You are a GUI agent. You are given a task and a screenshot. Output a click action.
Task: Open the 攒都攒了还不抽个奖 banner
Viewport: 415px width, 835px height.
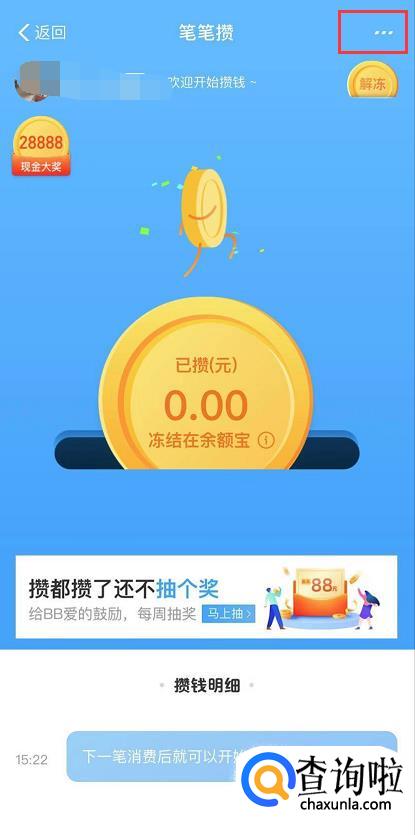tap(206, 596)
